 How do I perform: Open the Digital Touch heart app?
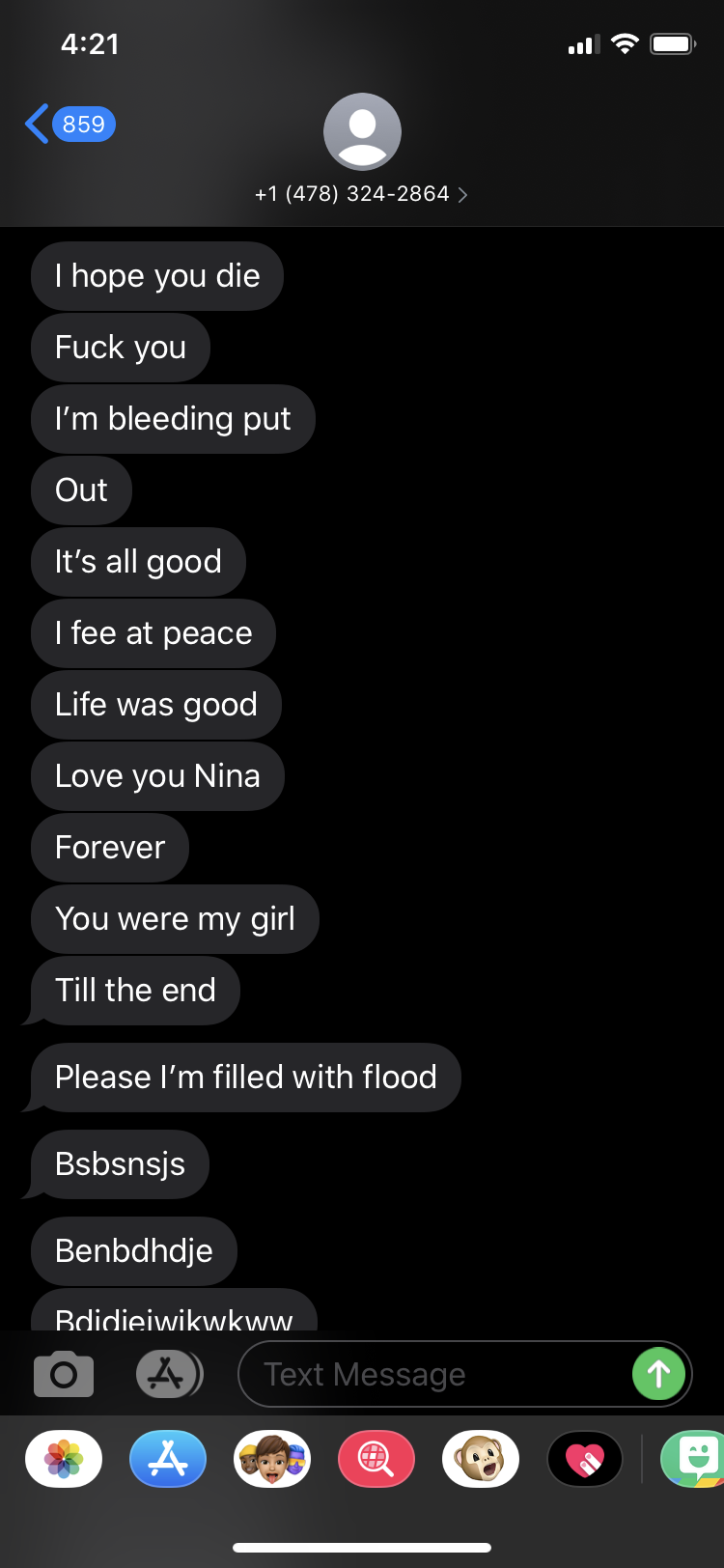coord(585,1458)
